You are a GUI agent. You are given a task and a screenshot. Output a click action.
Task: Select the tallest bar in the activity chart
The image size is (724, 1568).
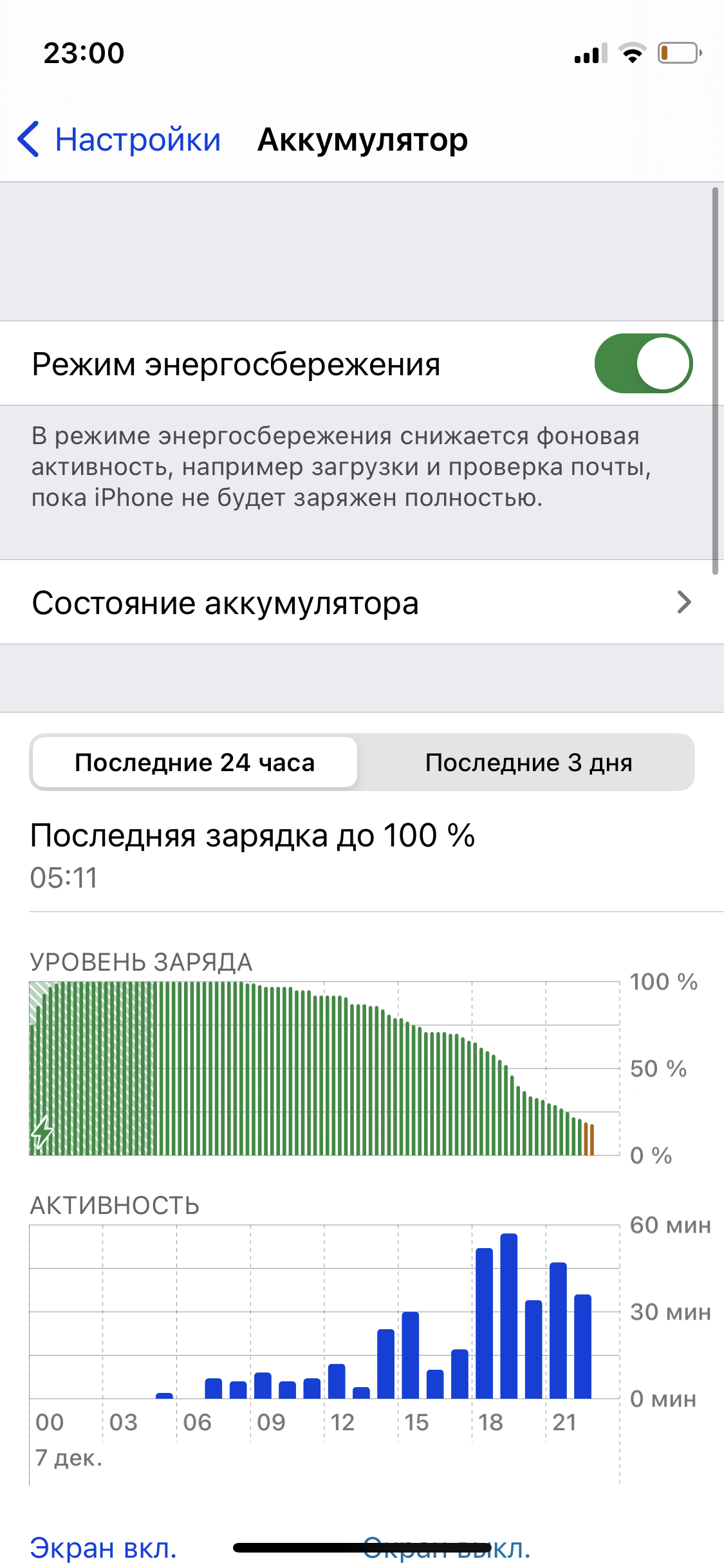pyautogui.click(x=509, y=1316)
